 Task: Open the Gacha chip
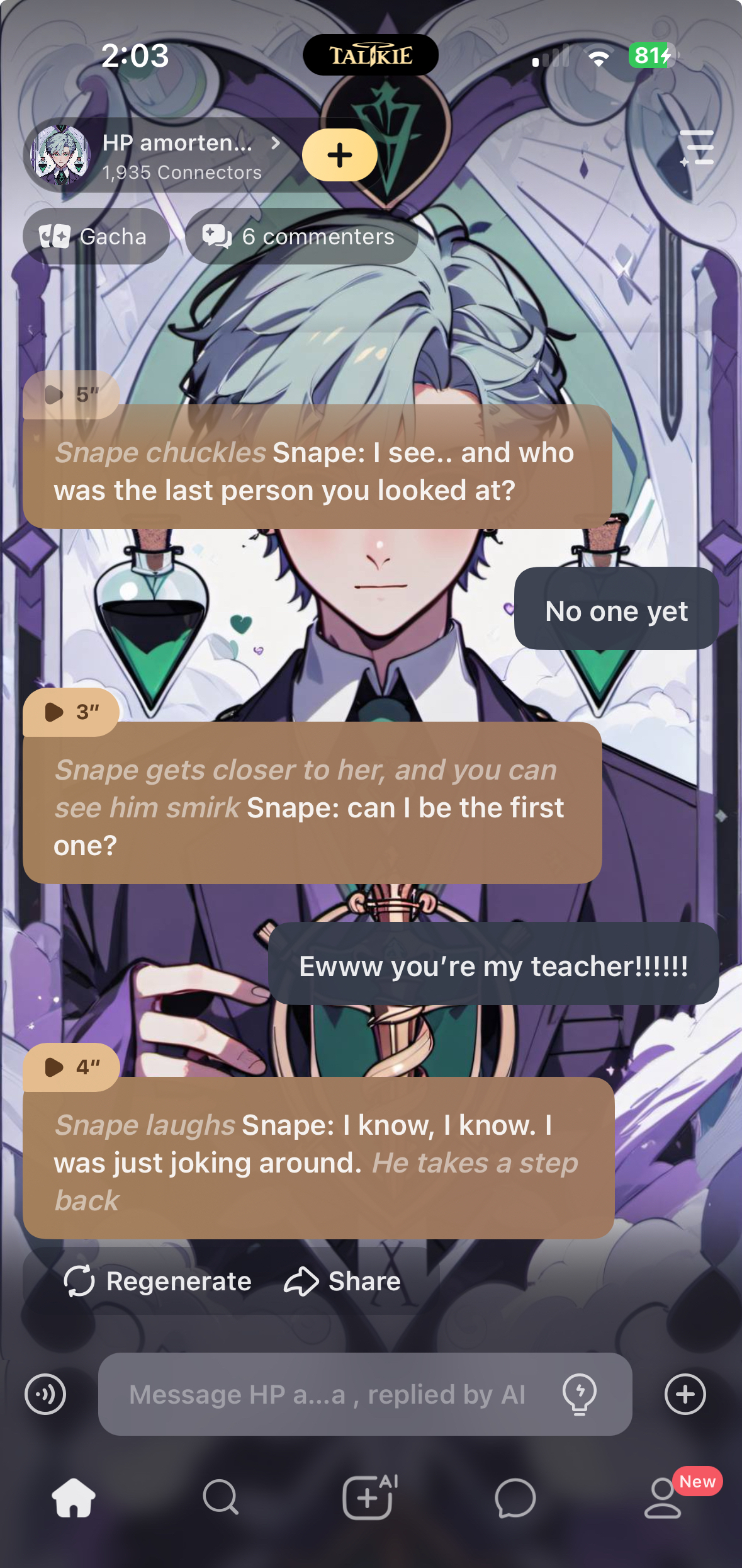coord(95,237)
